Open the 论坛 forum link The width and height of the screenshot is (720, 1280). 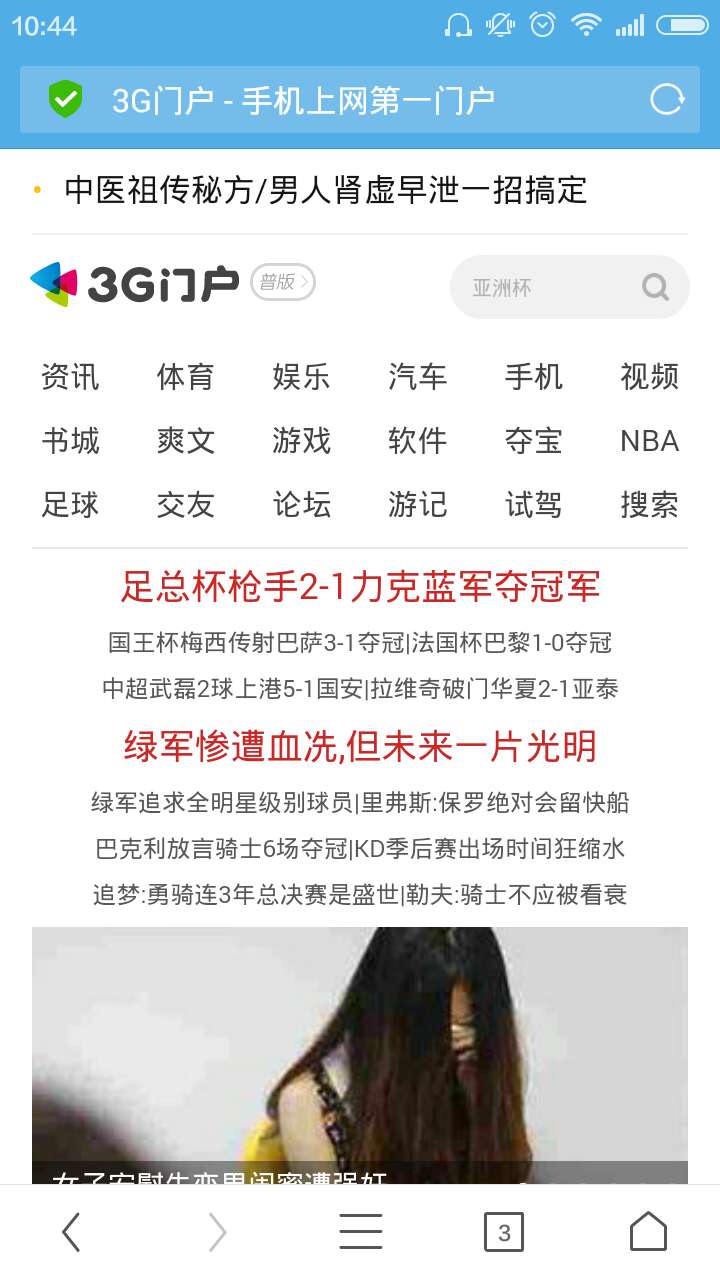(x=301, y=505)
